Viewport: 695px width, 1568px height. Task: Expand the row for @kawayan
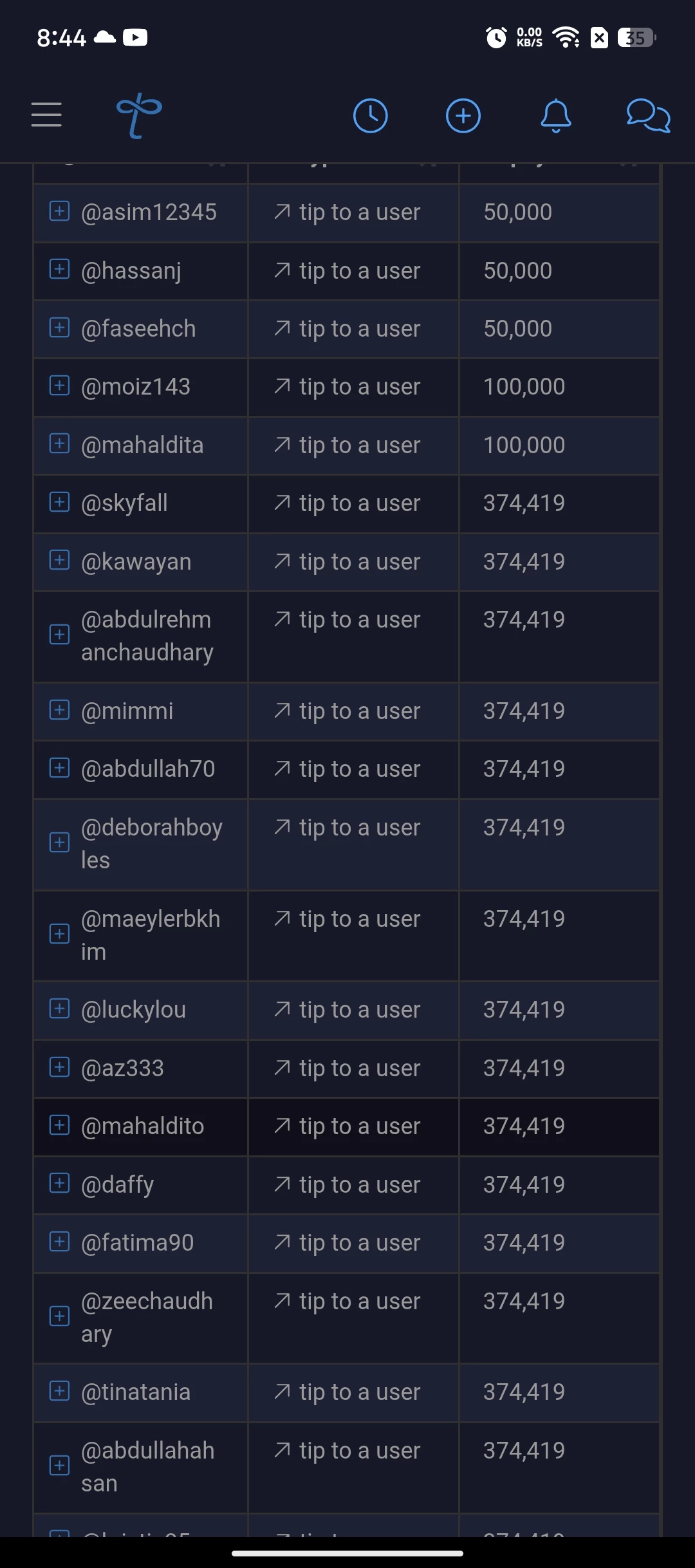[x=59, y=560]
